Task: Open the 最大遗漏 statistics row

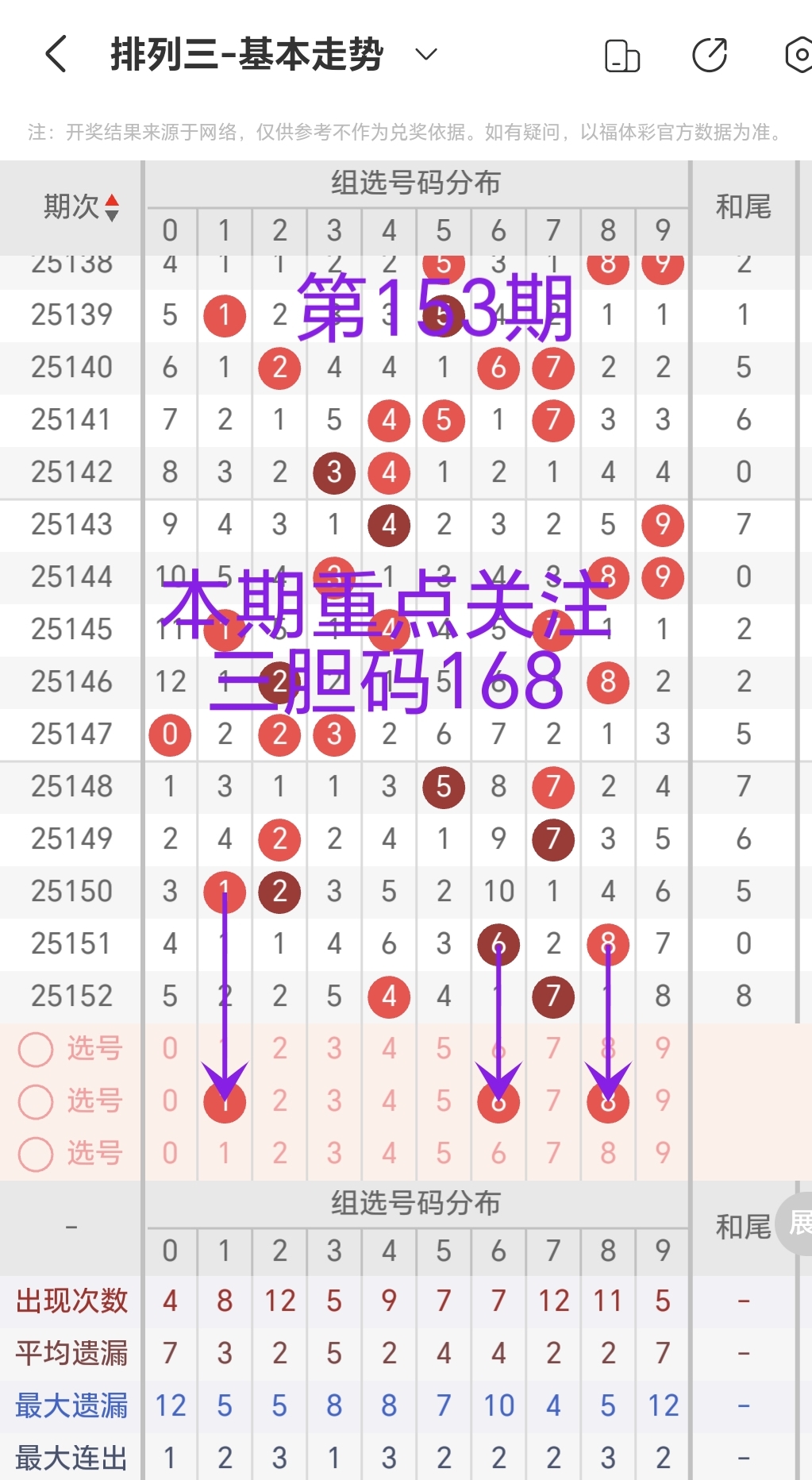Action: (72, 1405)
